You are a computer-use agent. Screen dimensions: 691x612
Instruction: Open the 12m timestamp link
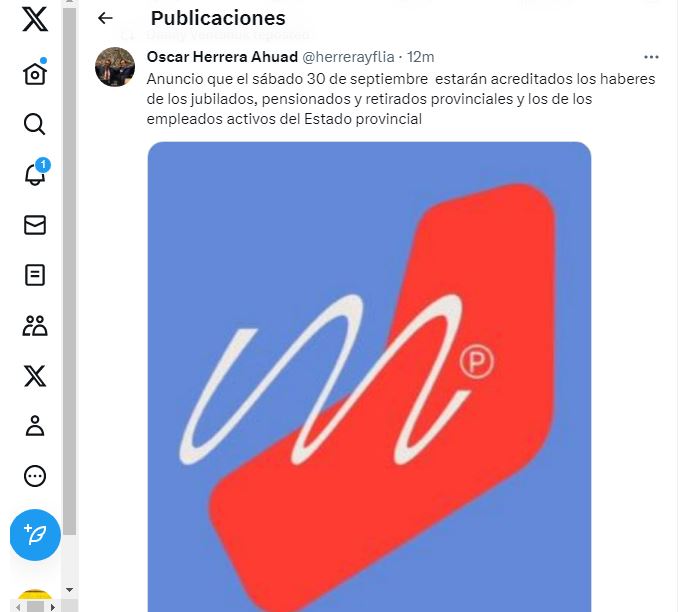(420, 57)
